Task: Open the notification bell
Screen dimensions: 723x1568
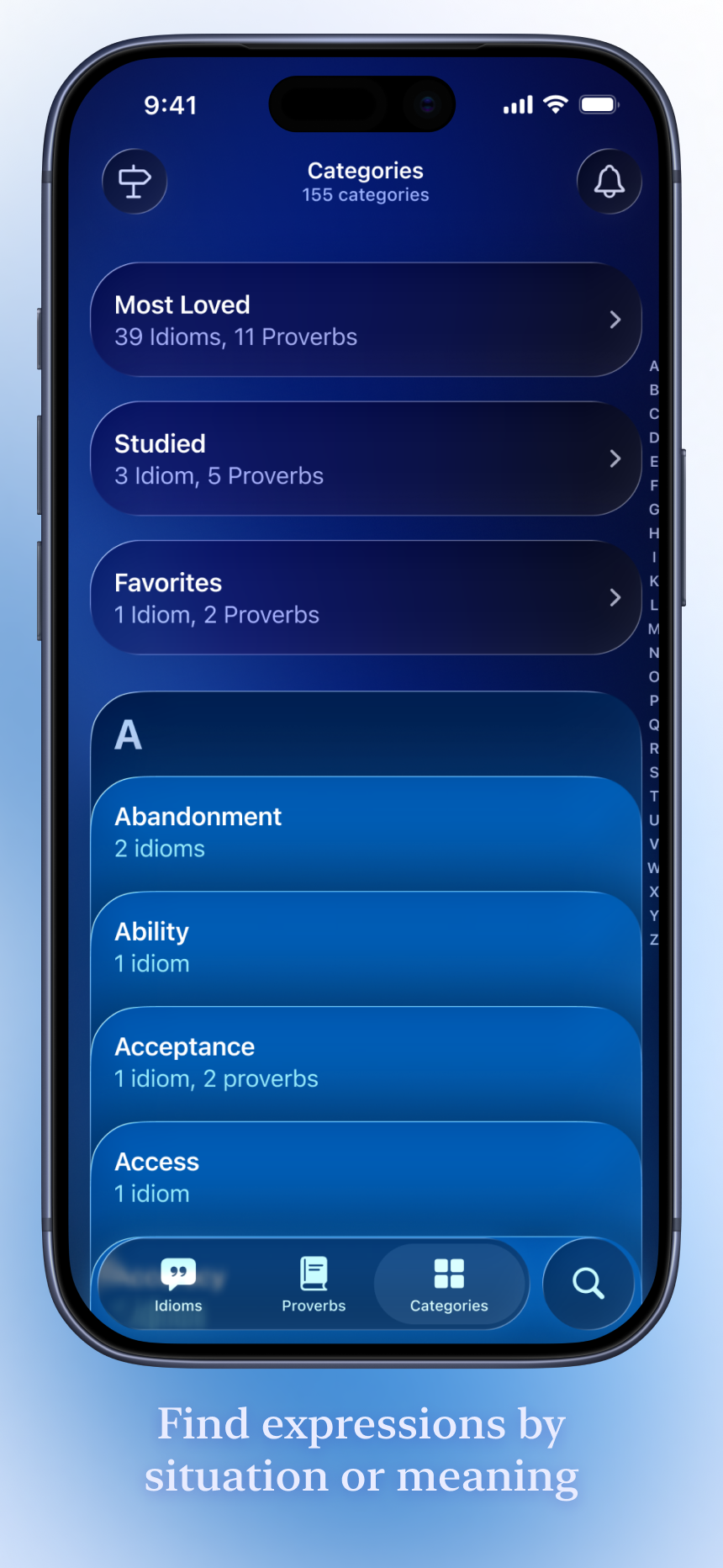Action: (610, 183)
